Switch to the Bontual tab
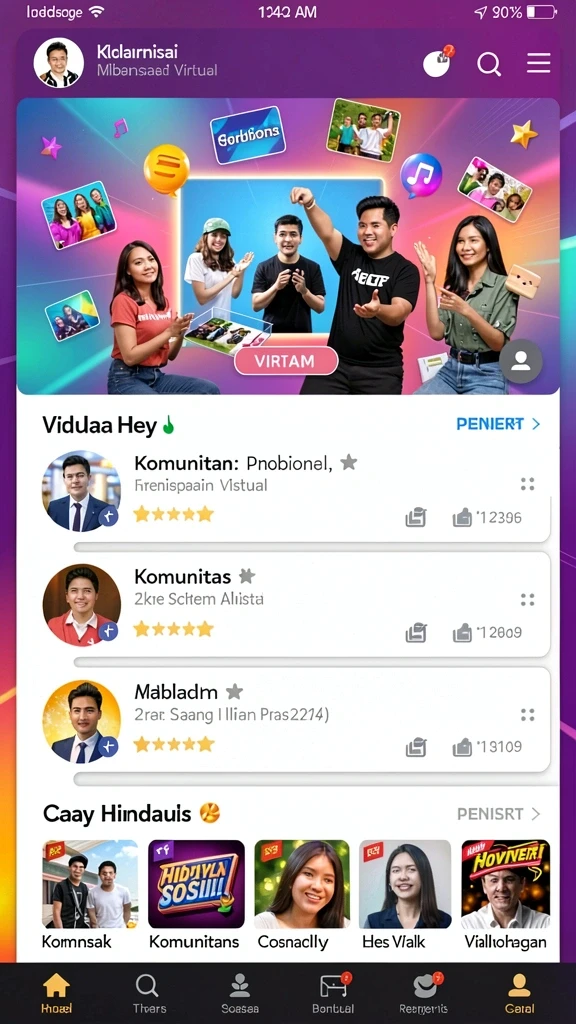The image size is (576, 1024). click(x=333, y=993)
